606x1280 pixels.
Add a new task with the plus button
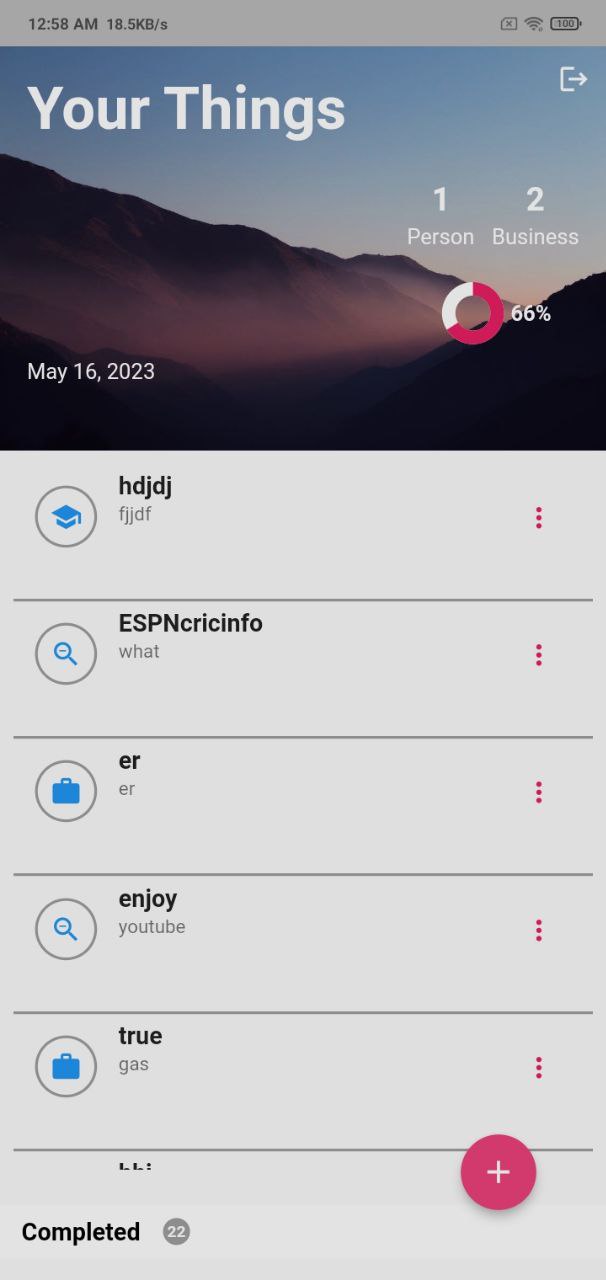click(x=498, y=1172)
